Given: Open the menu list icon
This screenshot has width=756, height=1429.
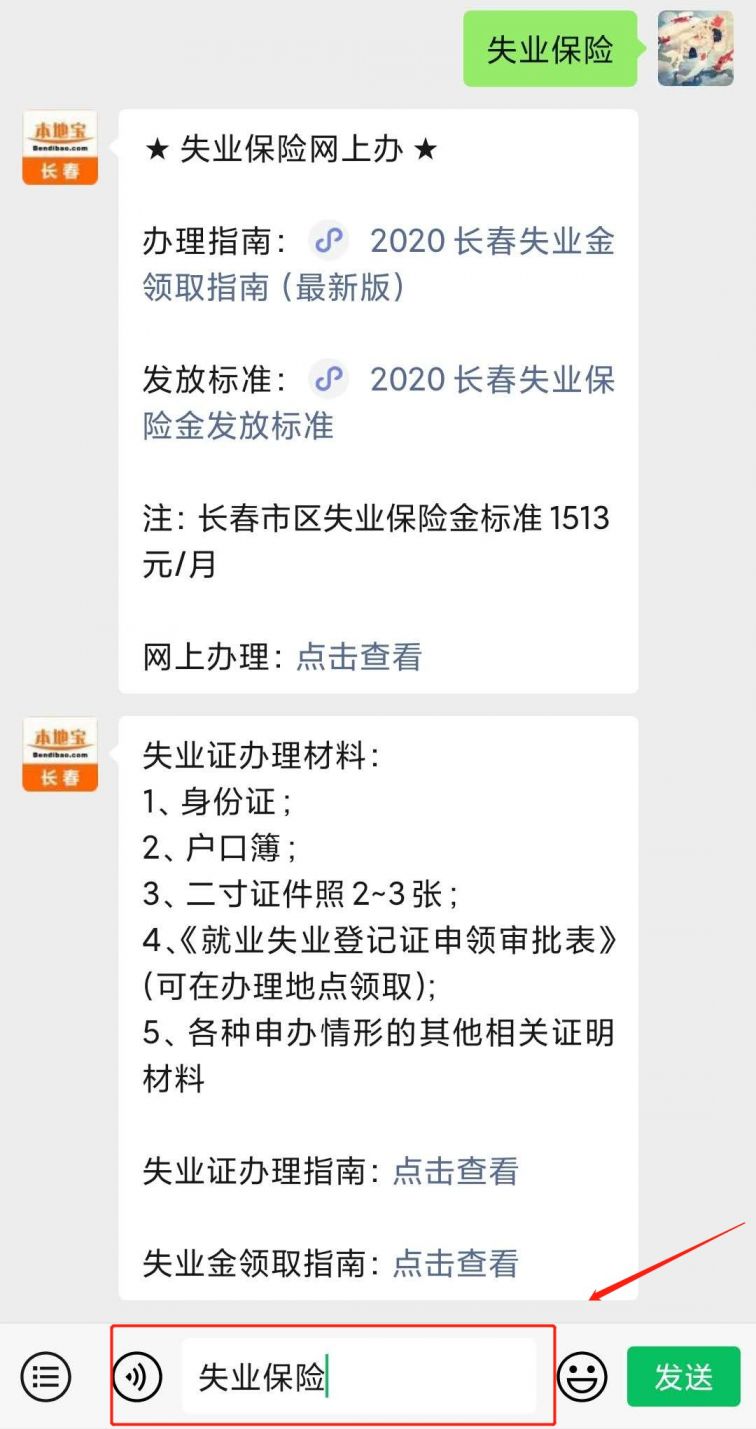Looking at the screenshot, I should point(46,1377).
